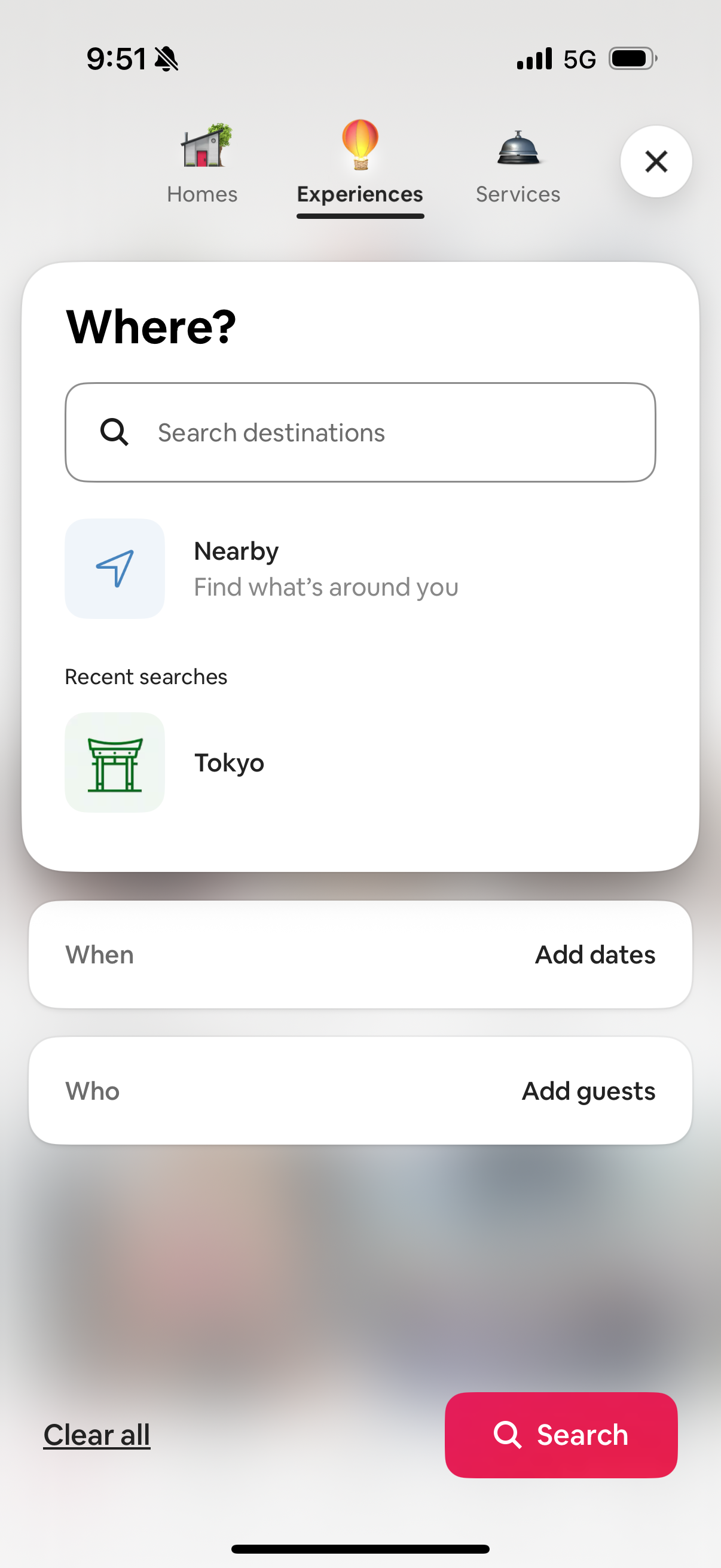This screenshot has height=1568, width=721.
Task: Tap the blue Nearby navigation arrow icon
Action: 114,569
